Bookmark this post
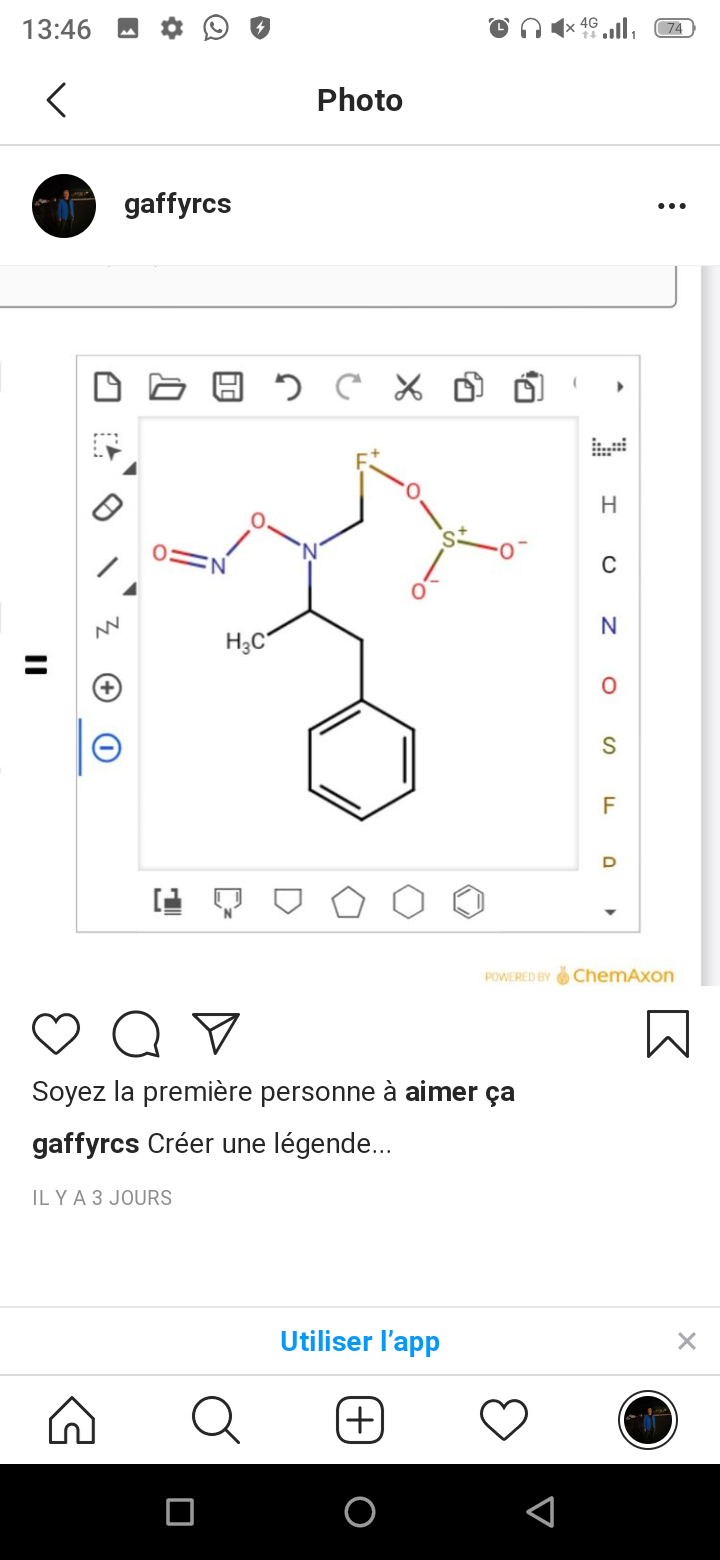Screen dimensions: 720x1560 pos(667,1034)
